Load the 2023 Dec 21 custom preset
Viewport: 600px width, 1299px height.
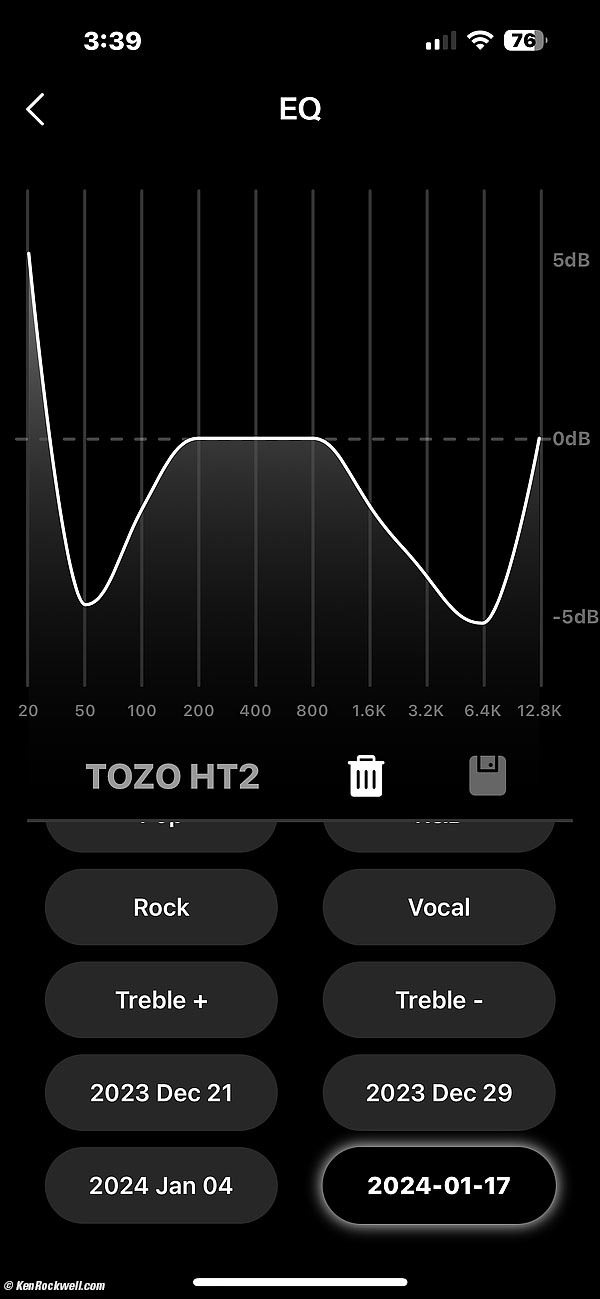(x=161, y=1093)
